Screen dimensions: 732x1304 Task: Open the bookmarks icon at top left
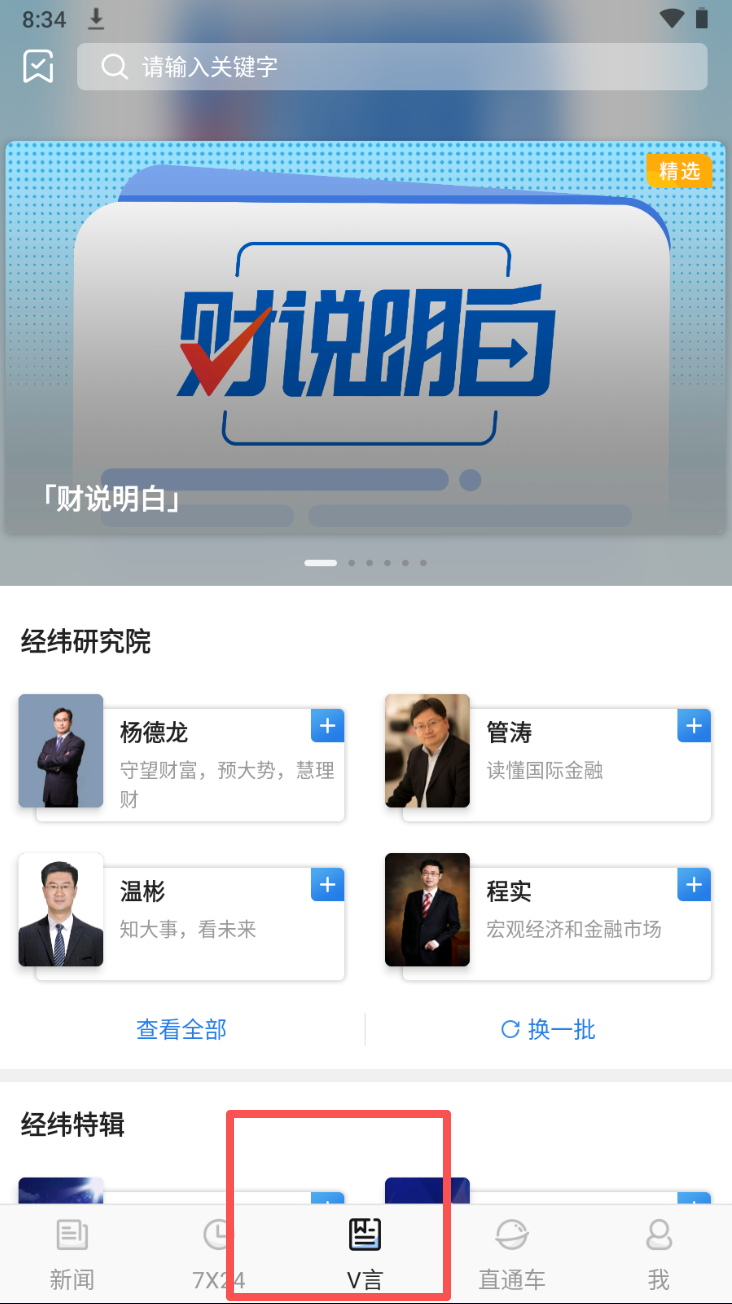[38, 67]
